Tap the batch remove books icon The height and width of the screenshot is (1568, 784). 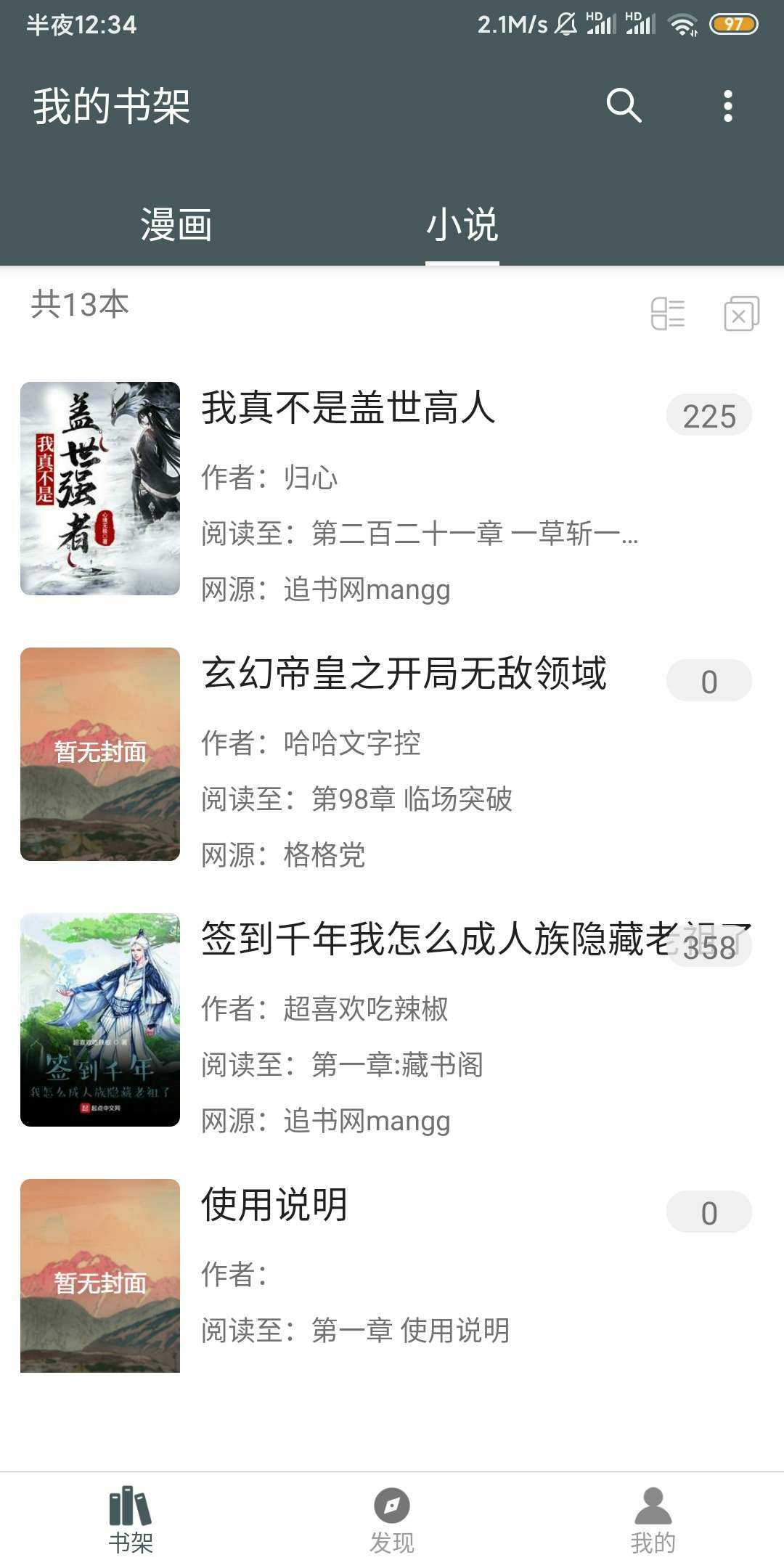coord(741,314)
